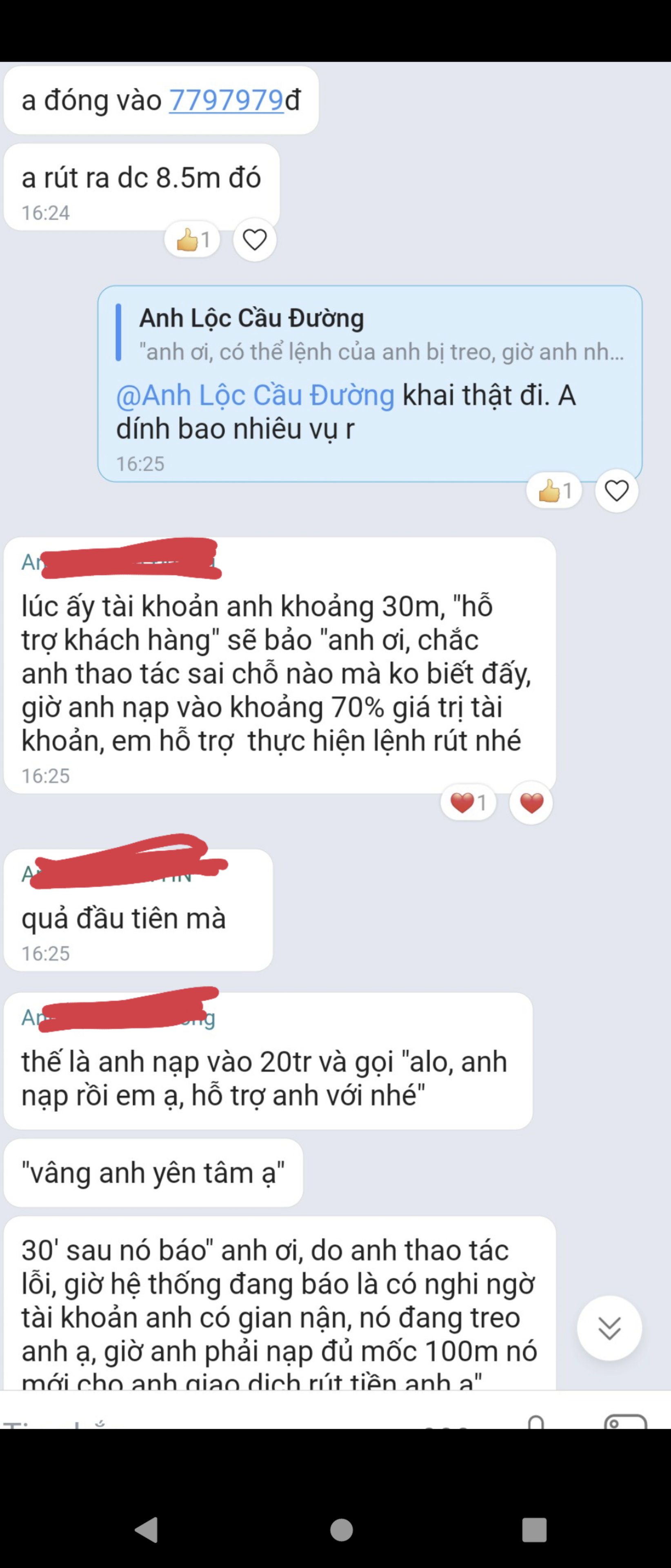Viewport: 671px width, 1568px height.
Task: Heart-react to the 'khai thật đi' reply
Action: point(616,490)
